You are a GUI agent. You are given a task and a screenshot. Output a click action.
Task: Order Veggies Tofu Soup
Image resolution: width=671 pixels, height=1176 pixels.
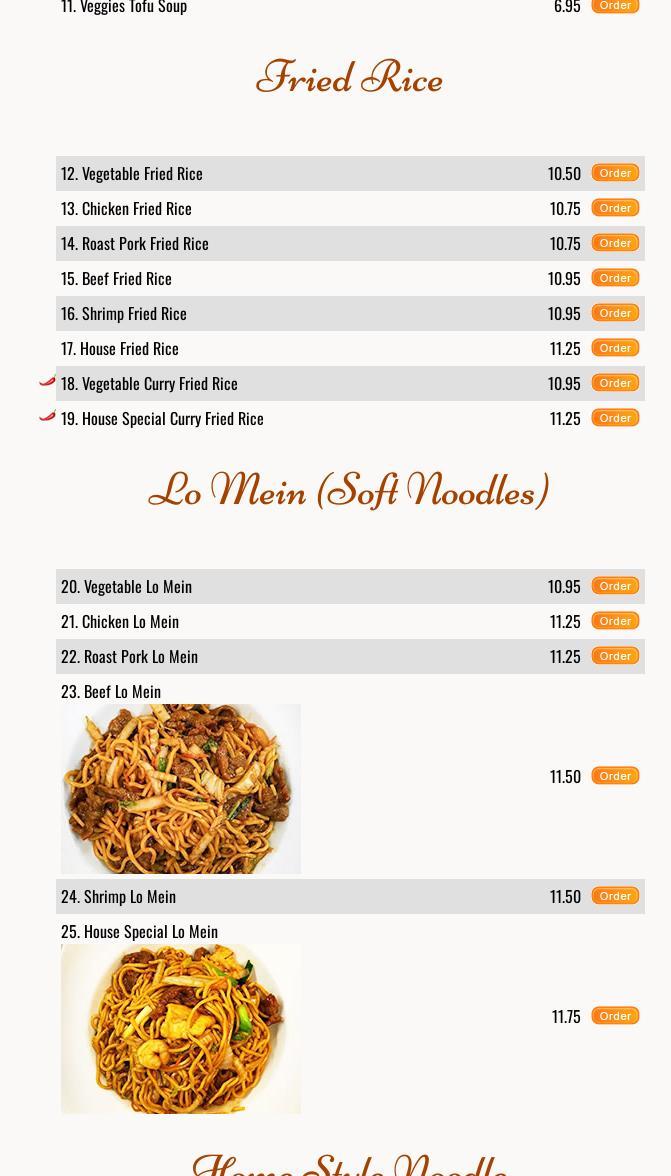click(x=615, y=6)
